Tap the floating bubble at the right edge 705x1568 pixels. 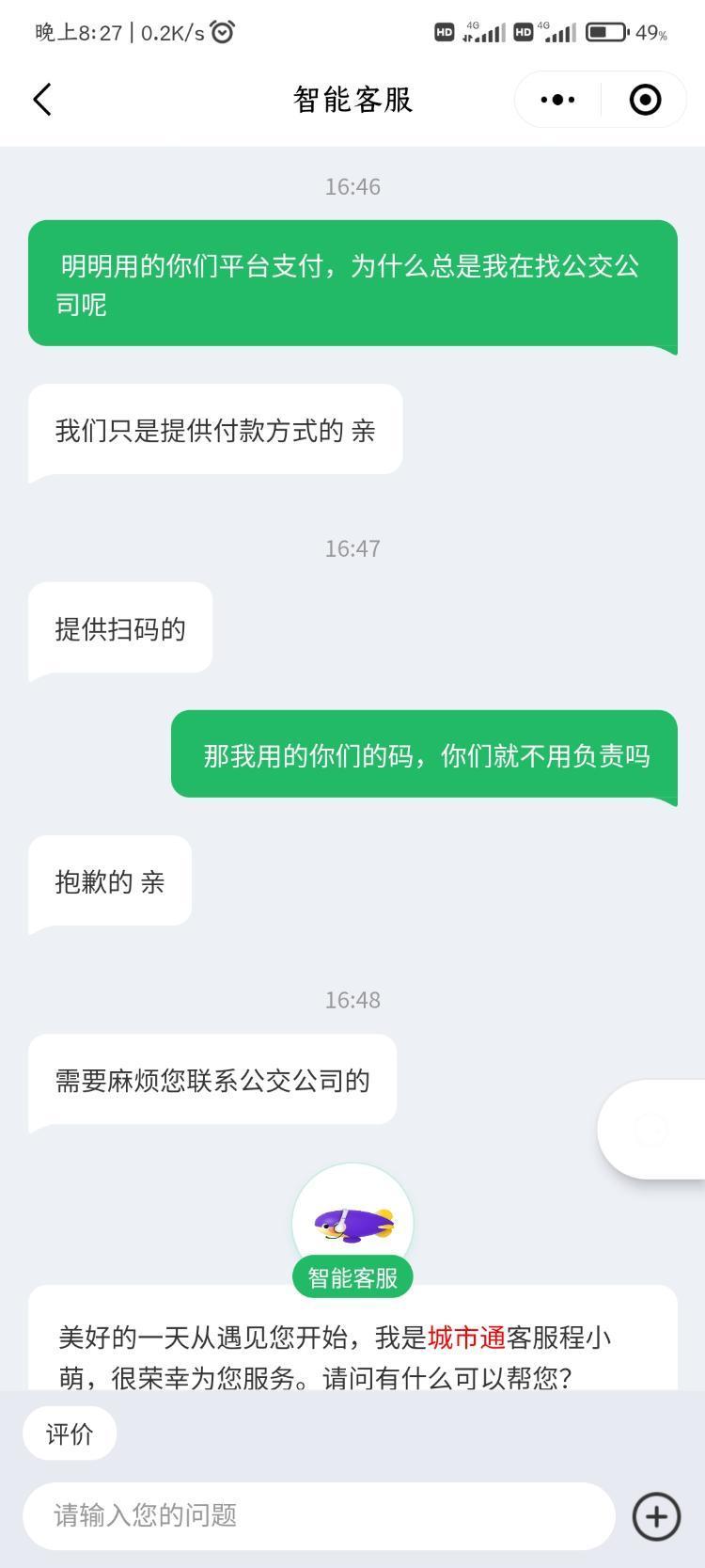tap(653, 1129)
